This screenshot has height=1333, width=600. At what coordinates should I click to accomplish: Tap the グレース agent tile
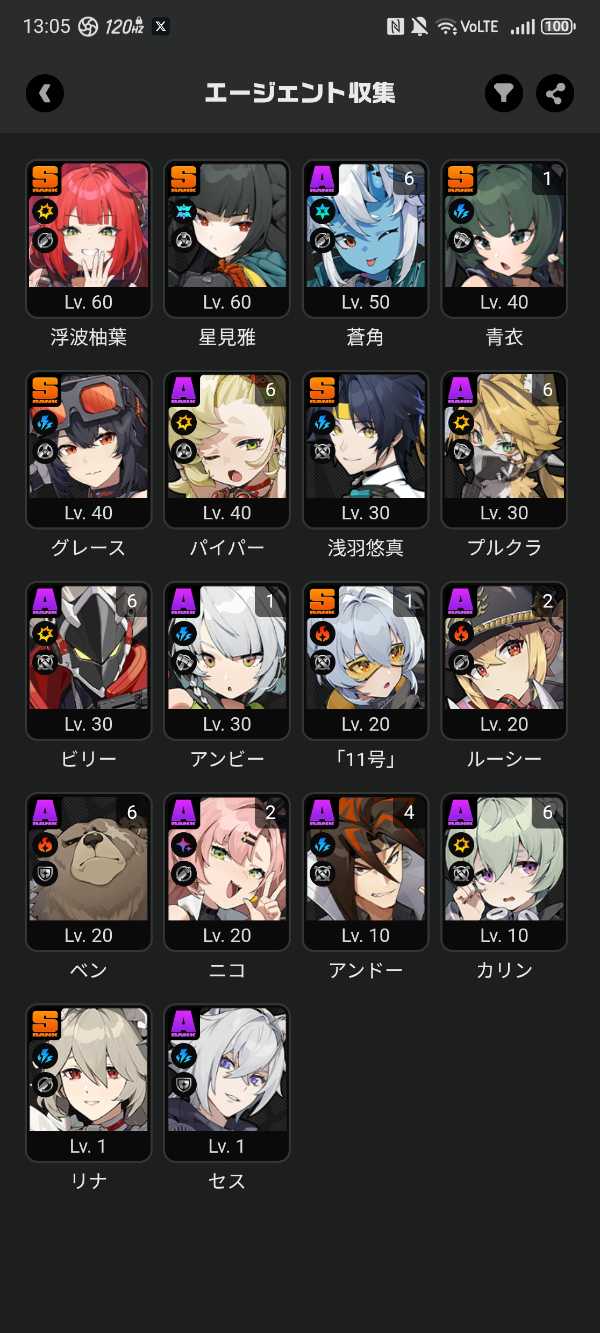pyautogui.click(x=89, y=450)
